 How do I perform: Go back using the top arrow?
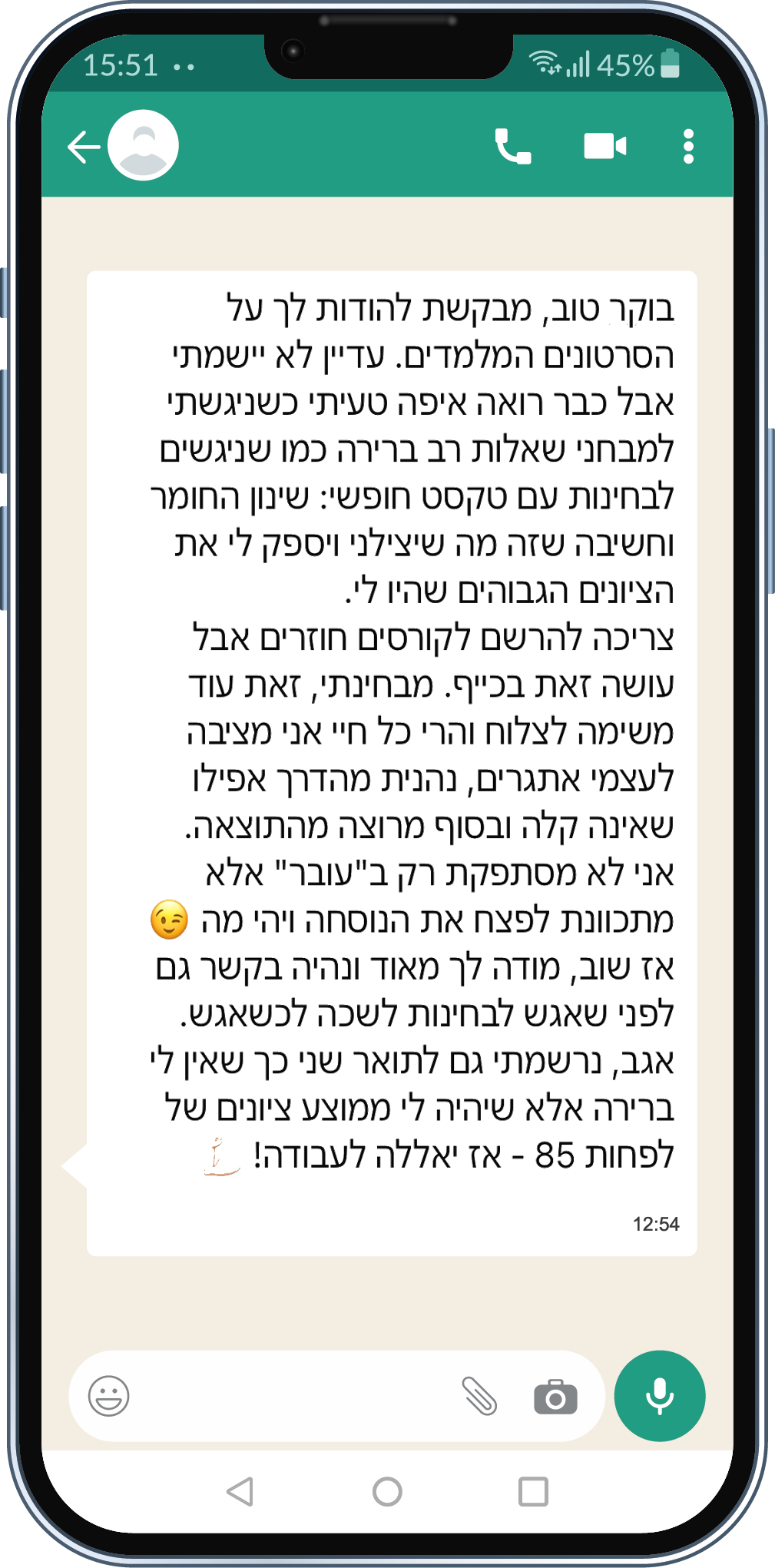84,147
